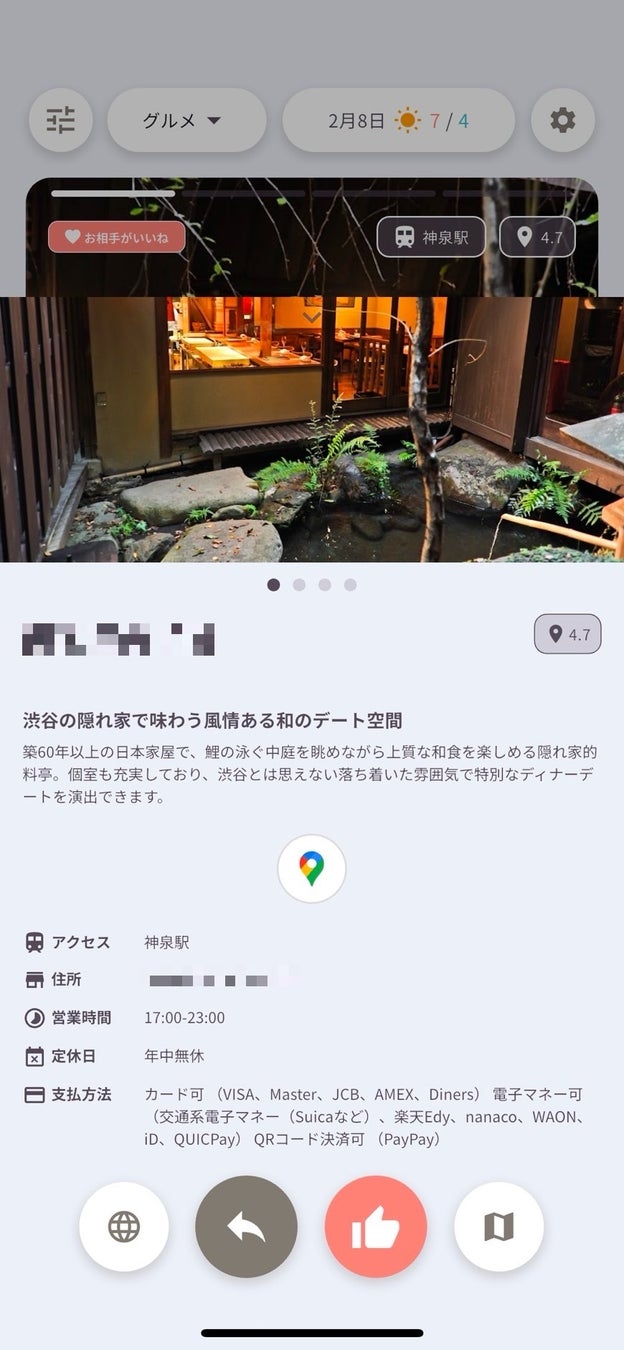Open the restaurant website globe
Image resolution: width=624 pixels, height=1350 pixels.
[124, 1226]
